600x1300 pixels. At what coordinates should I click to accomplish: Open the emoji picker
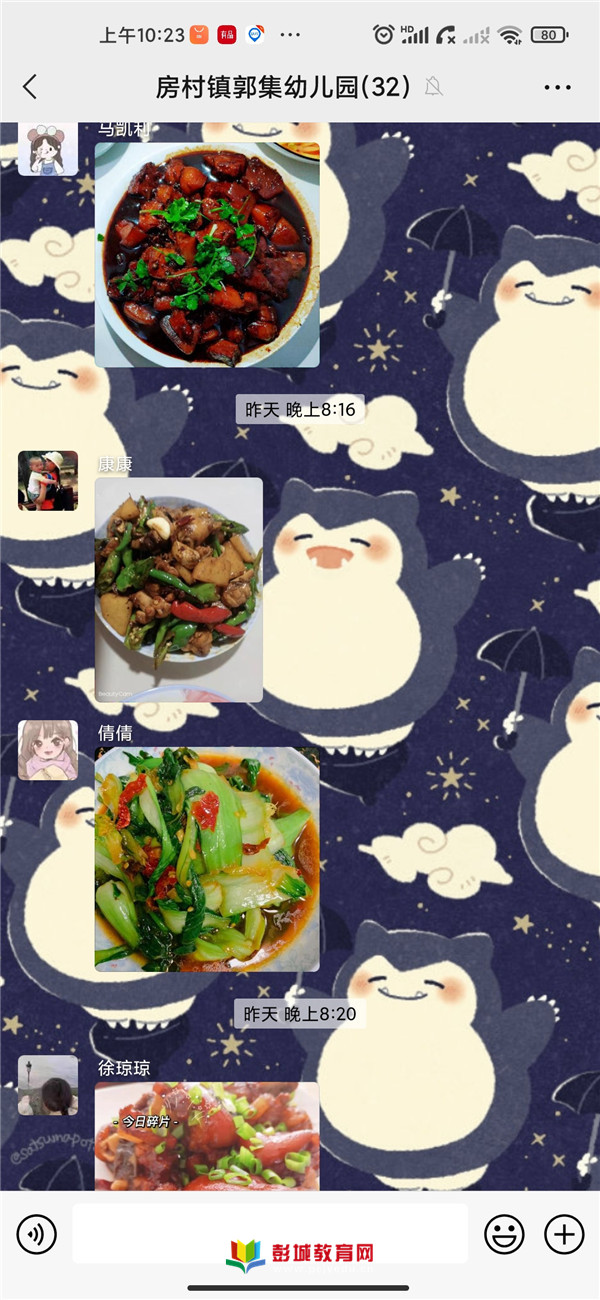(x=504, y=1234)
